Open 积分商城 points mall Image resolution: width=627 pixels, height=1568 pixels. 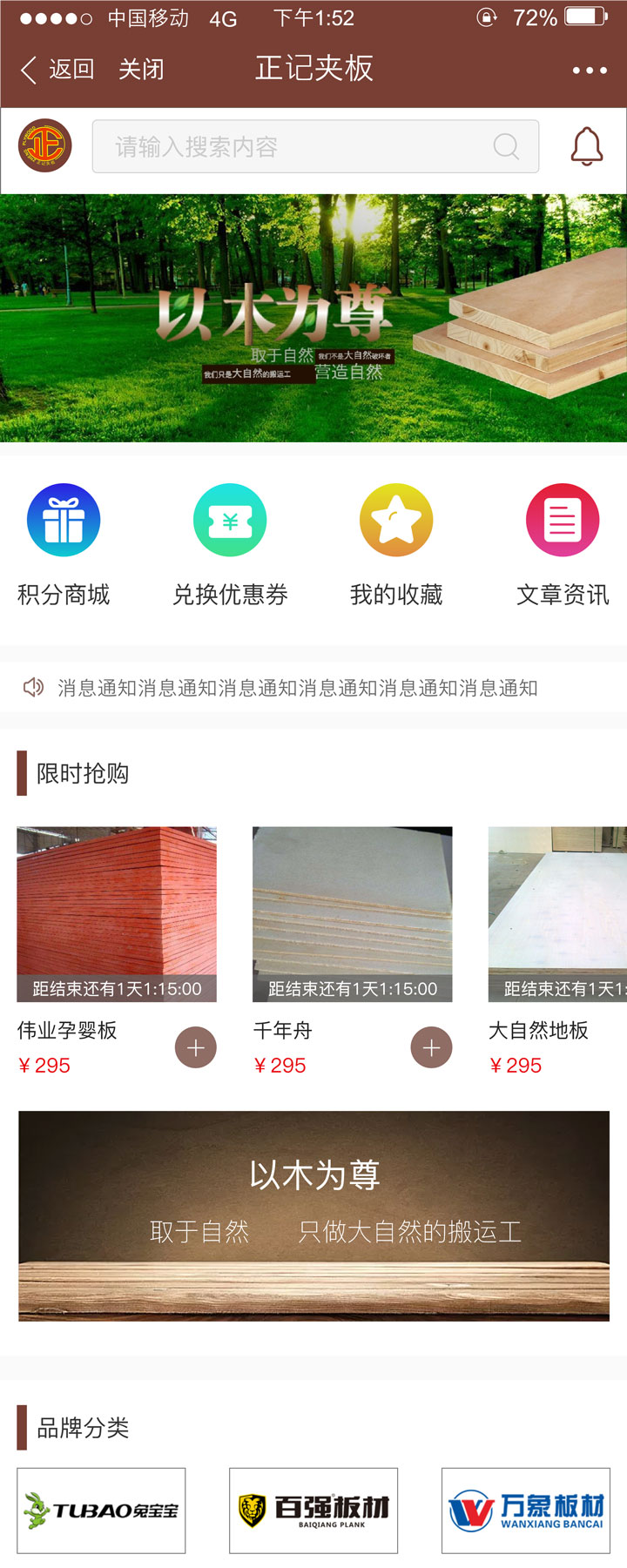tap(64, 544)
